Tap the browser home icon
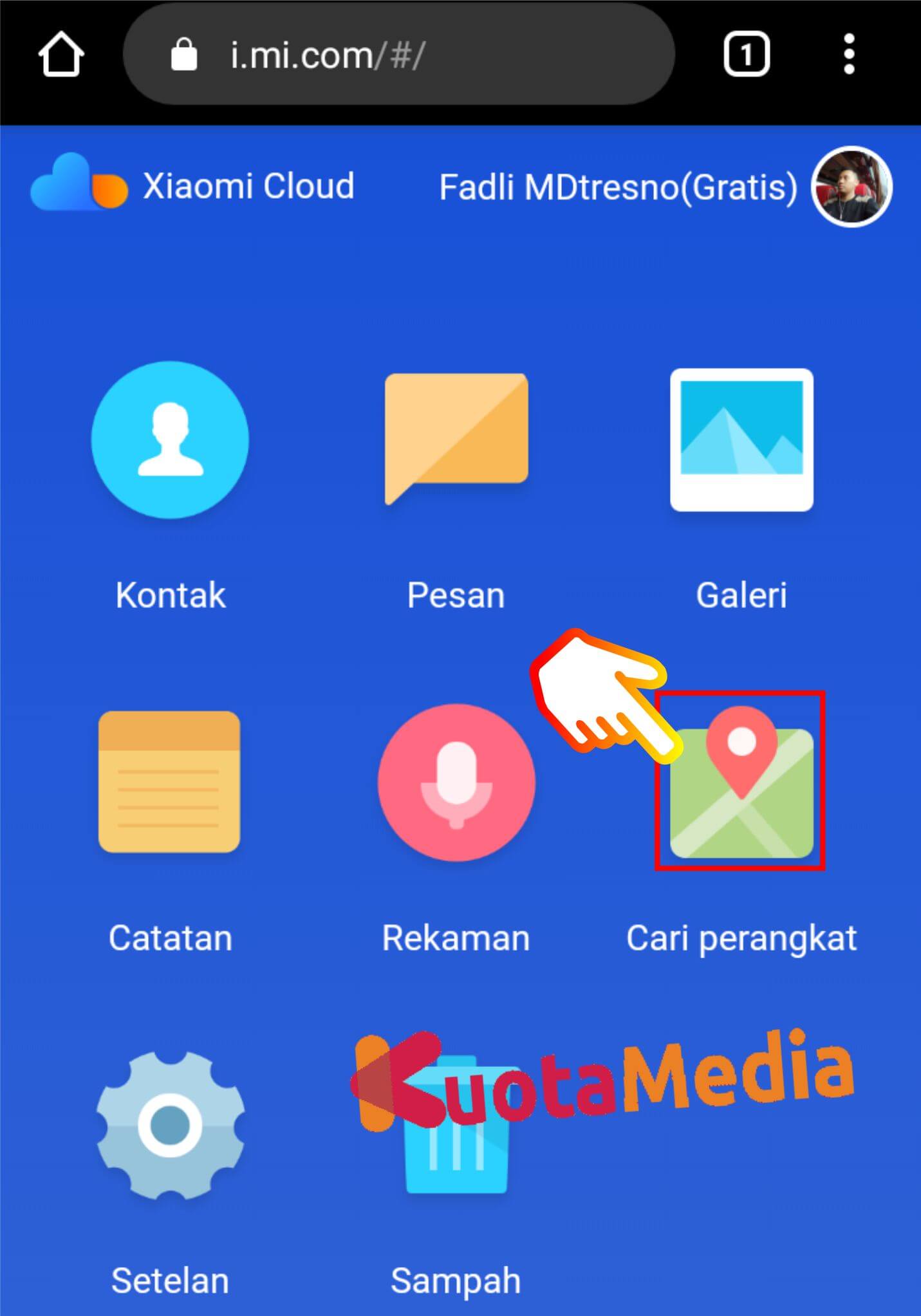The width and height of the screenshot is (921, 1316). click(61, 55)
